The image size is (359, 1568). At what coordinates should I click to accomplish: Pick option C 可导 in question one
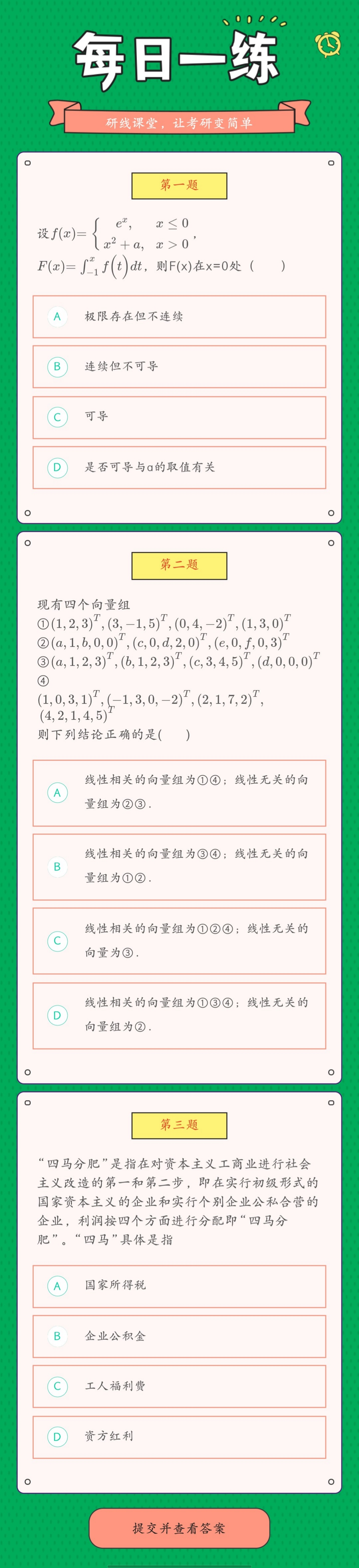tap(179, 417)
